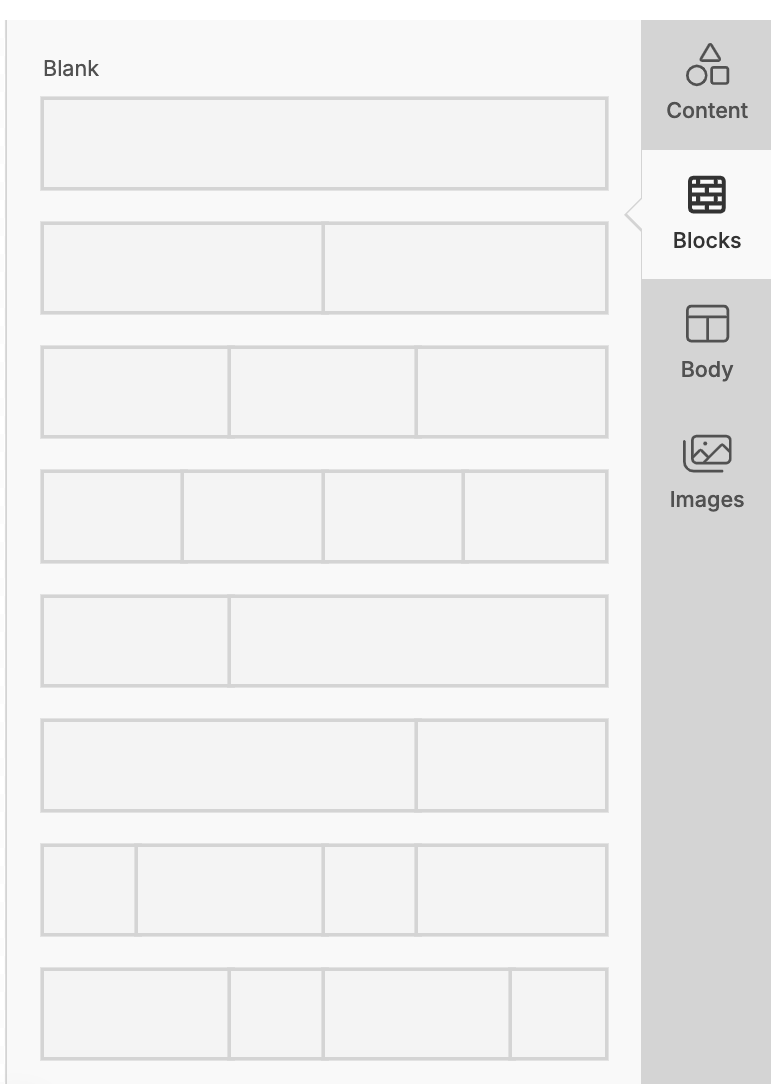Select the wide-left narrow-right two-column block
This screenshot has height=1084, width=784.
click(324, 765)
